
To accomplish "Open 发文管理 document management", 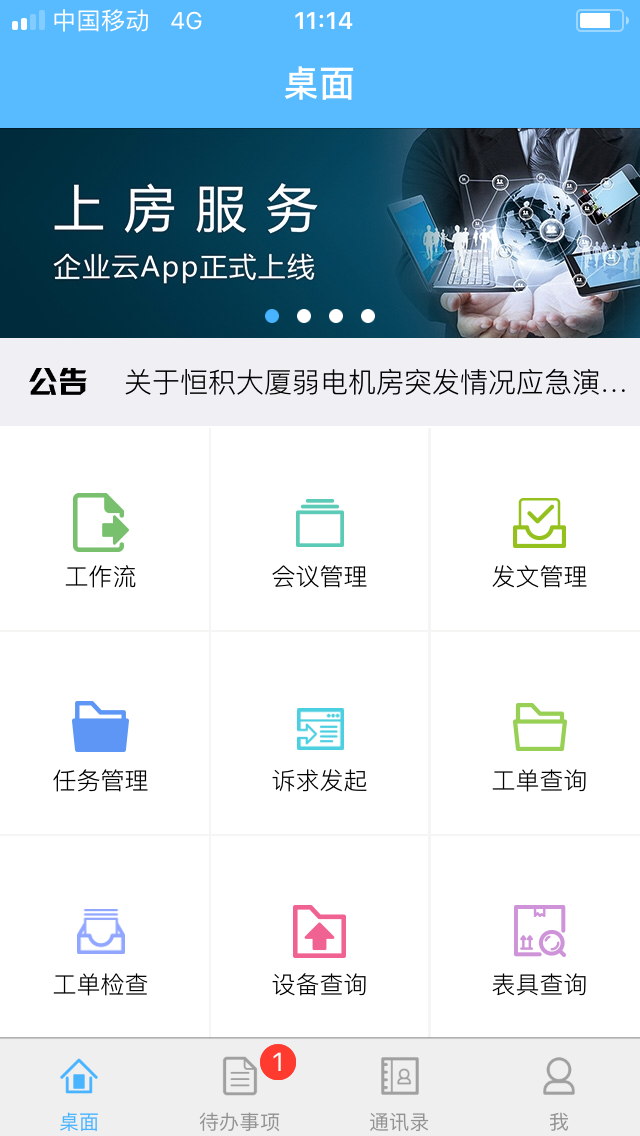I will tap(539, 540).
